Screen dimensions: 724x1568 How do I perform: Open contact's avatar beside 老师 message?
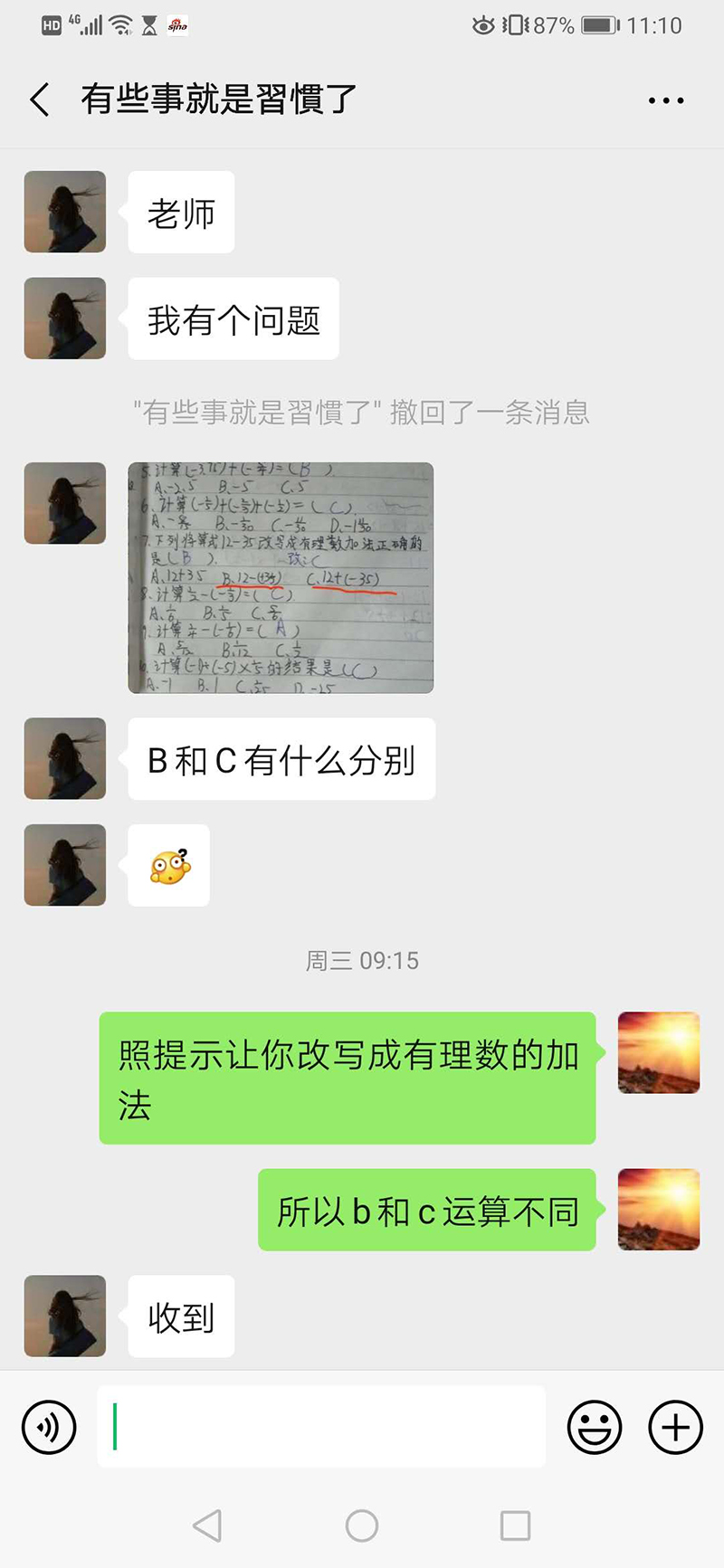pos(65,212)
